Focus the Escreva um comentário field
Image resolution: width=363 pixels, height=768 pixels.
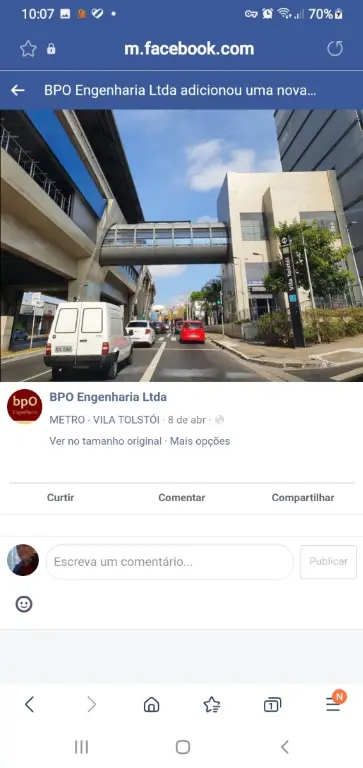tap(170, 562)
